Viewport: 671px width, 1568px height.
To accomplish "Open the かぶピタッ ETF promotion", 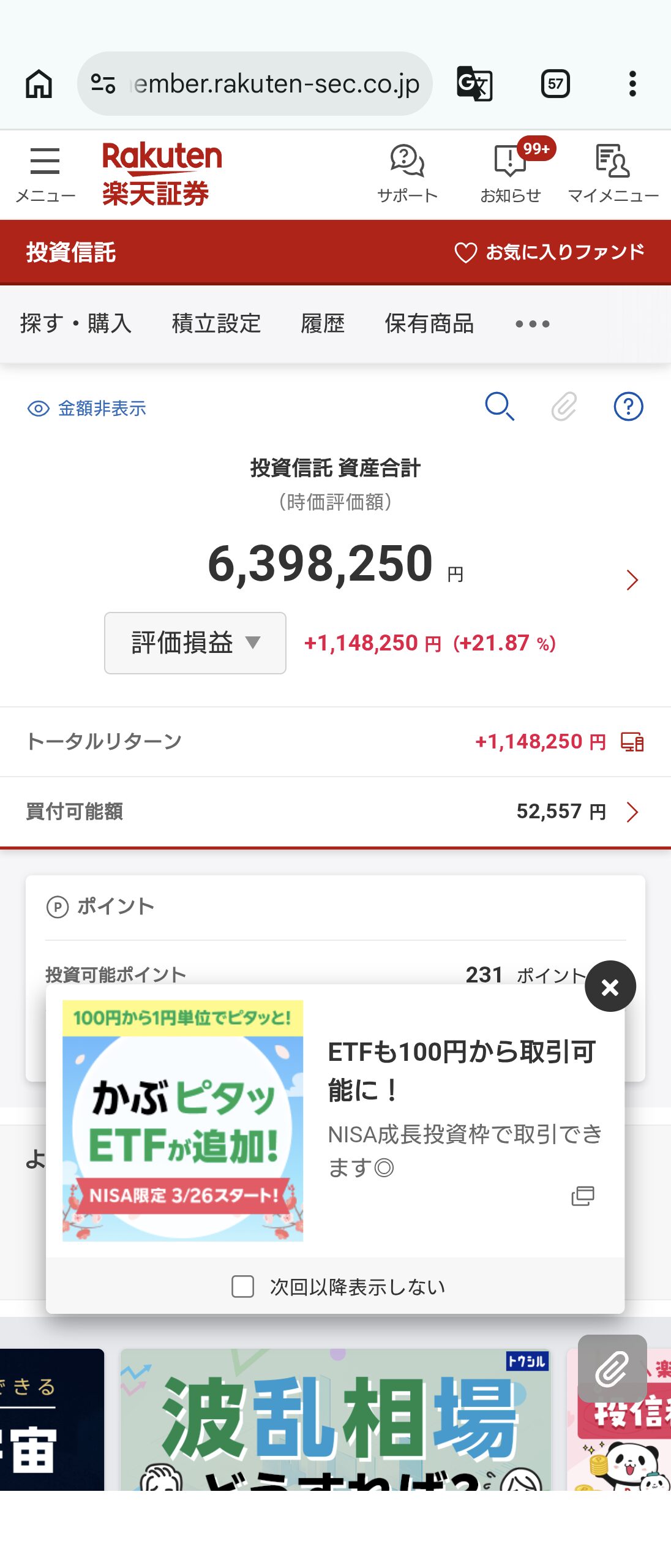I will click(182, 1121).
